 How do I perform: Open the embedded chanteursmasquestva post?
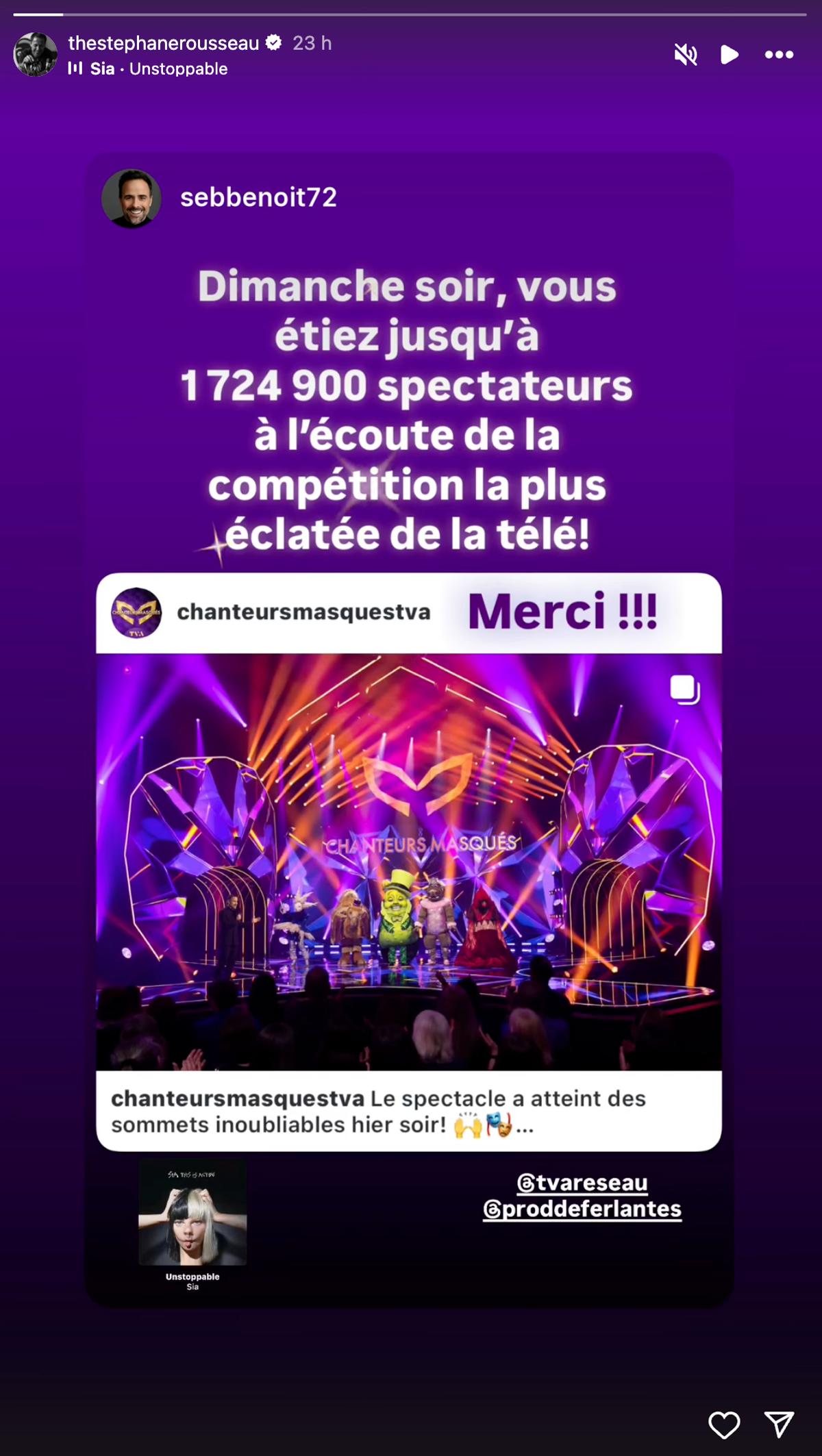tap(408, 862)
